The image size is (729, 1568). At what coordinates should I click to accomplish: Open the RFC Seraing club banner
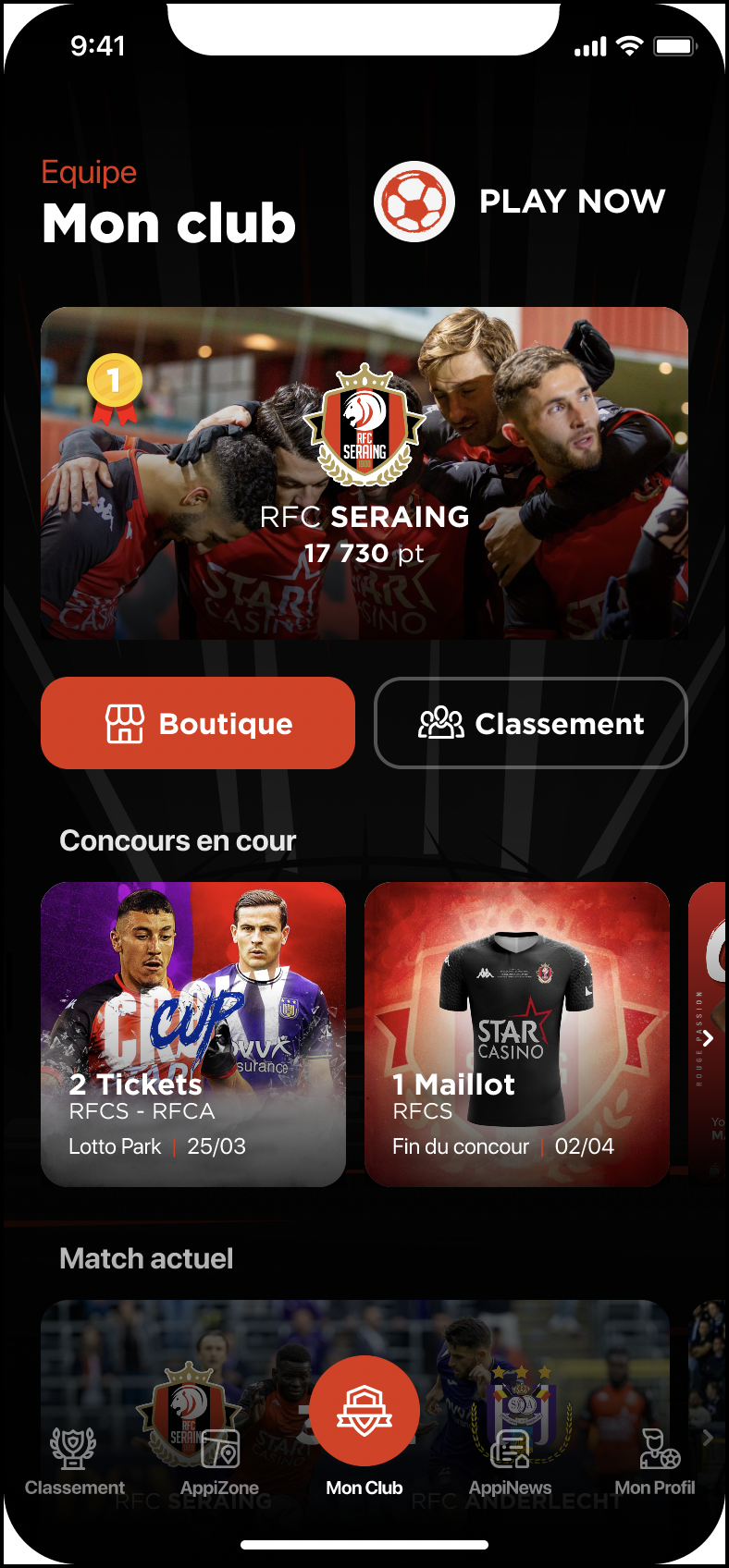tap(364, 473)
